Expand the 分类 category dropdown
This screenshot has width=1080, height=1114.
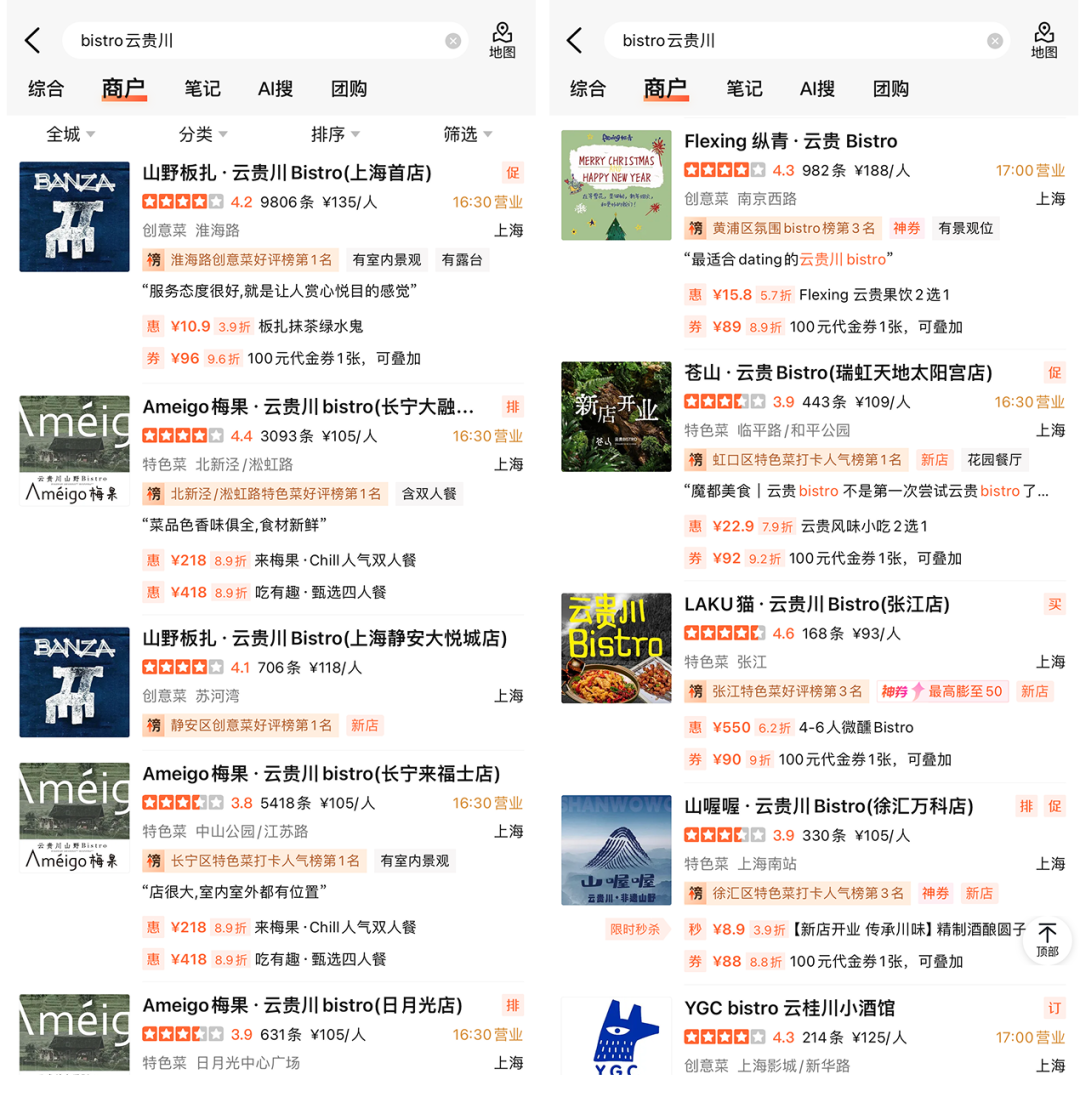pos(203,134)
